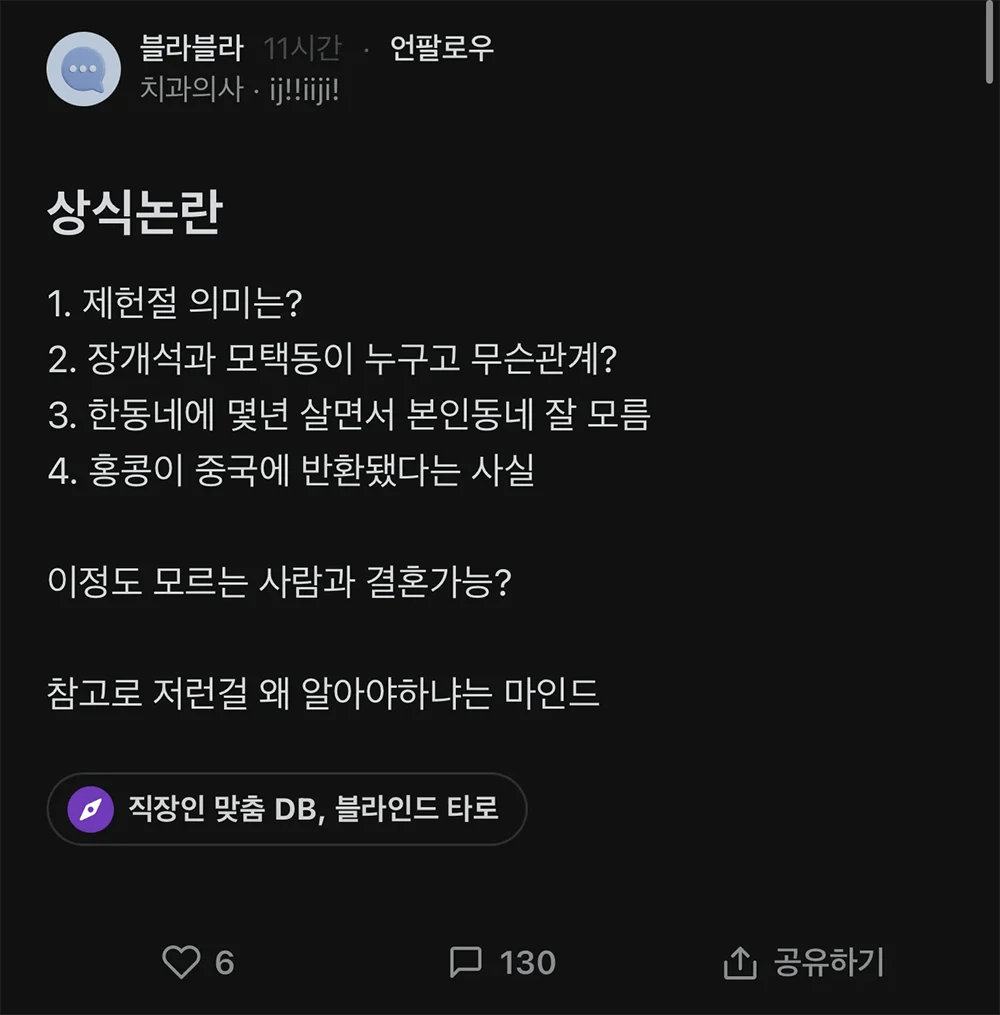Open the 직장인 맞춤 DB, 블라인드 타로 chip
Screen dimensions: 1000x1015
click(x=287, y=808)
